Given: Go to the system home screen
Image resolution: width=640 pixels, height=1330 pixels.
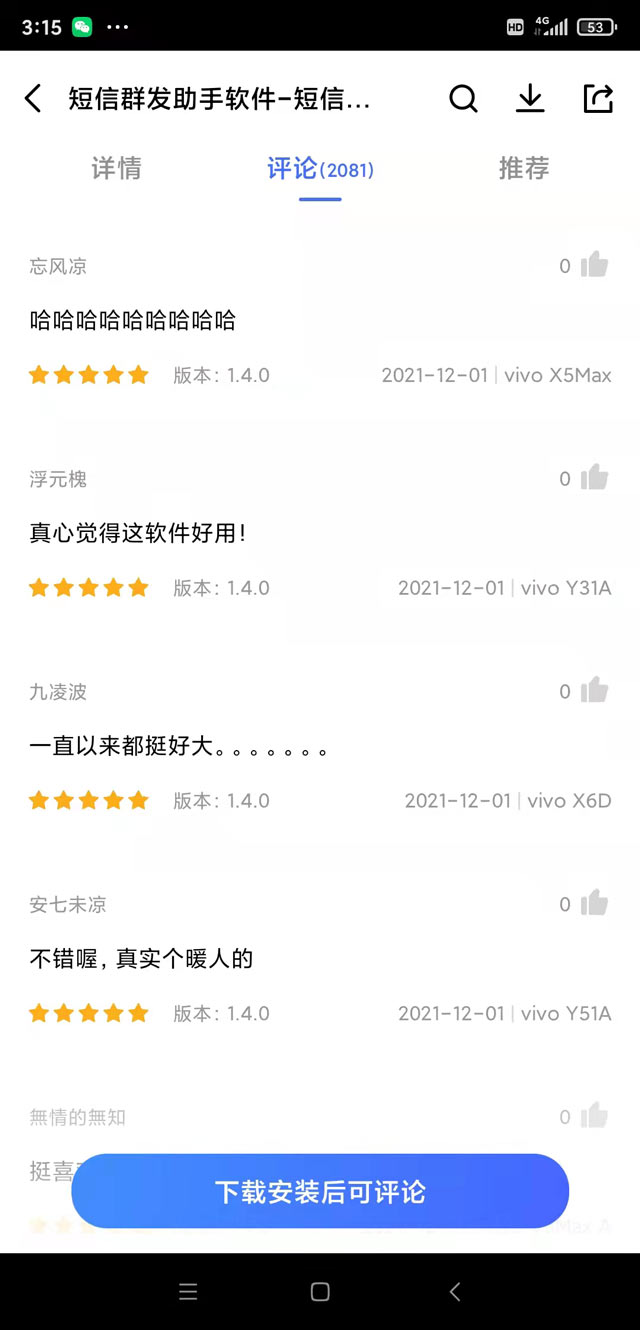Looking at the screenshot, I should (x=320, y=1292).
